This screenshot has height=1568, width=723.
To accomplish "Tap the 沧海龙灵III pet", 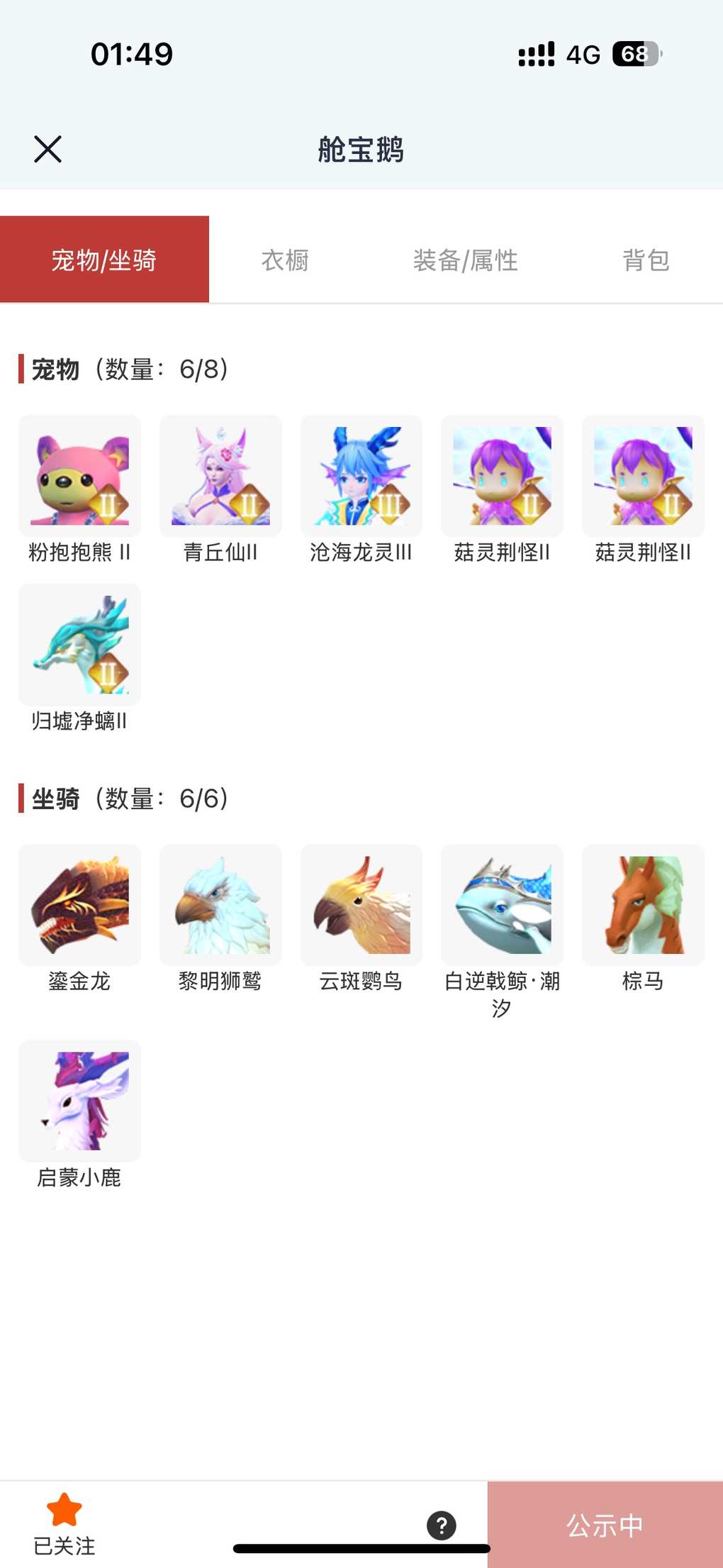I will coord(361,476).
